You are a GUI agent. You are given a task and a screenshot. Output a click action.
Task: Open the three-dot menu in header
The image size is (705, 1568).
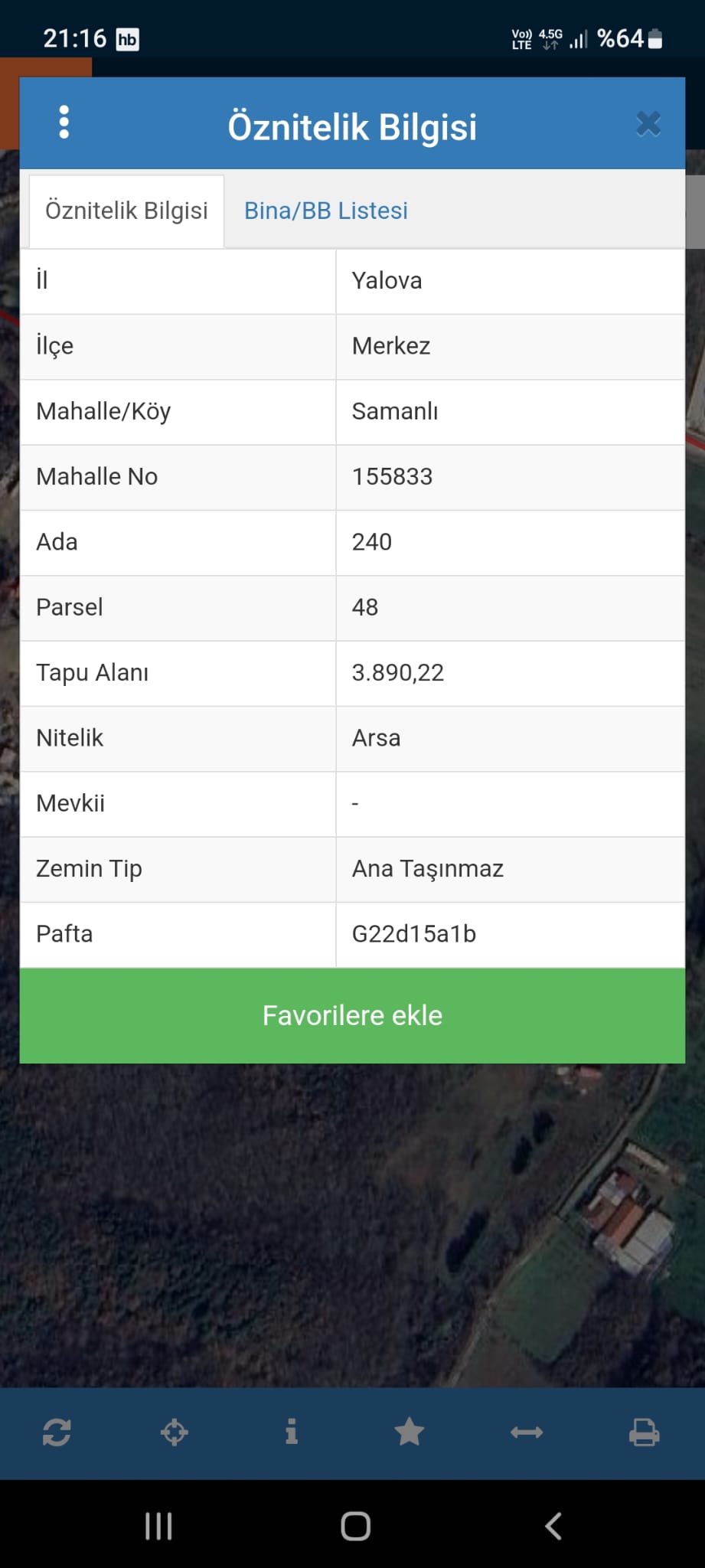[x=64, y=122]
